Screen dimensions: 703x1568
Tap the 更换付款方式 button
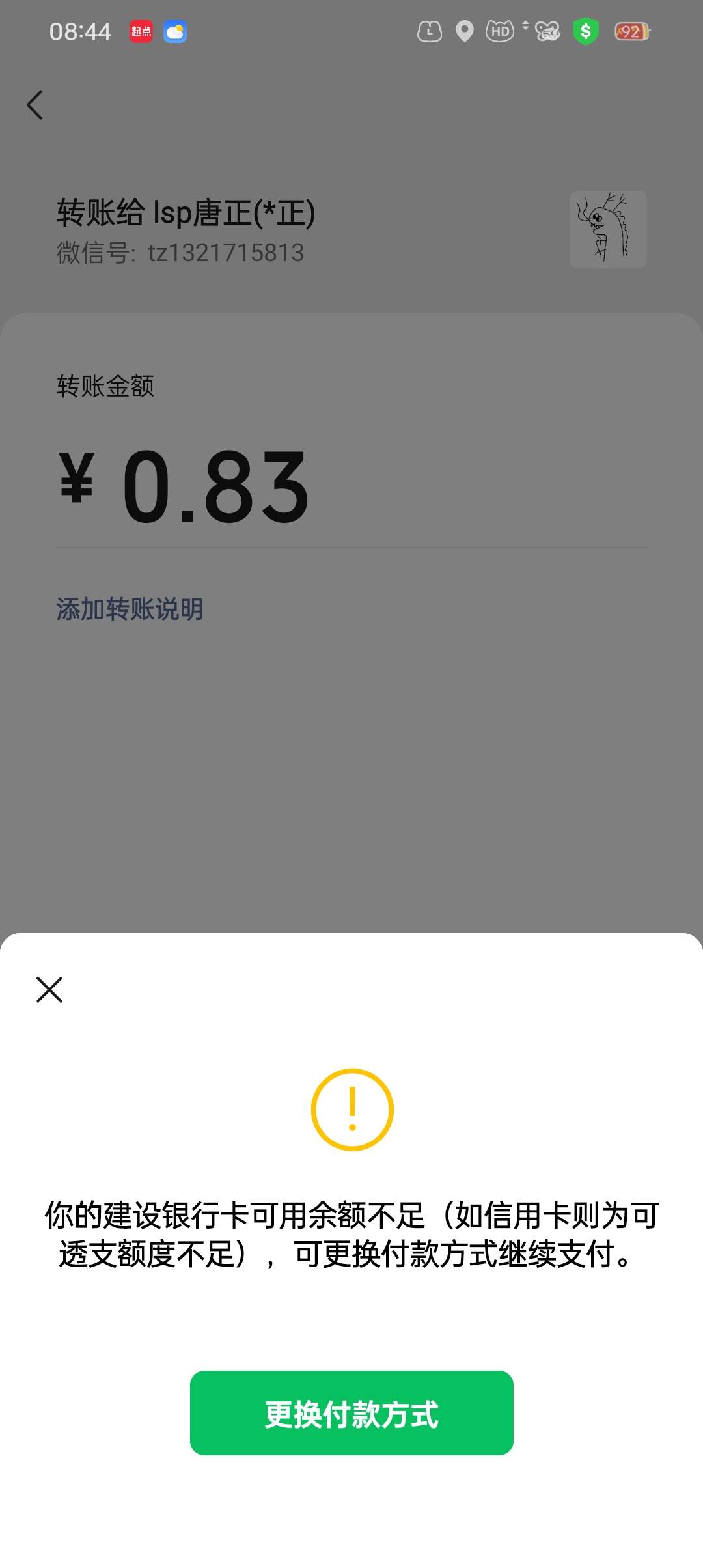coord(351,1413)
